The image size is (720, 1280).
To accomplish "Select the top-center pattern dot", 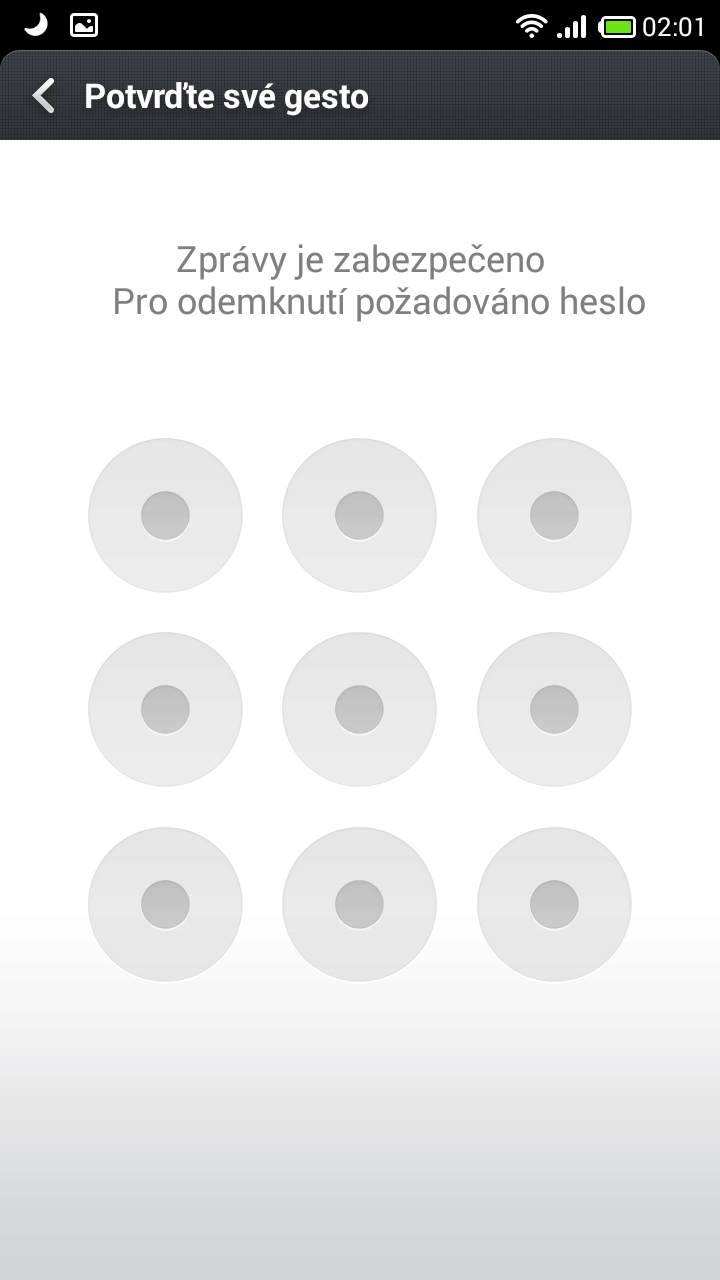I will click(359, 515).
